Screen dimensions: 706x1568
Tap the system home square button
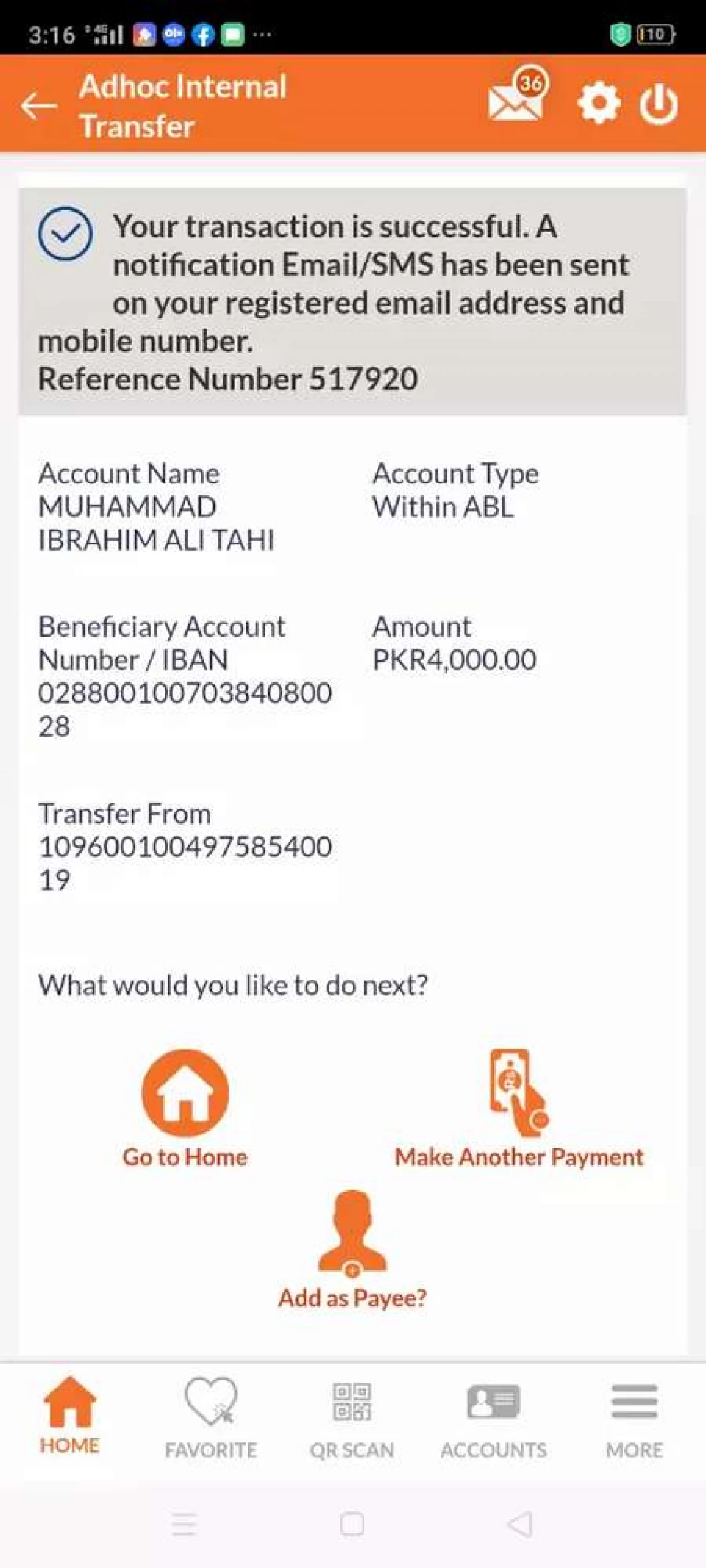pyautogui.click(x=352, y=1524)
